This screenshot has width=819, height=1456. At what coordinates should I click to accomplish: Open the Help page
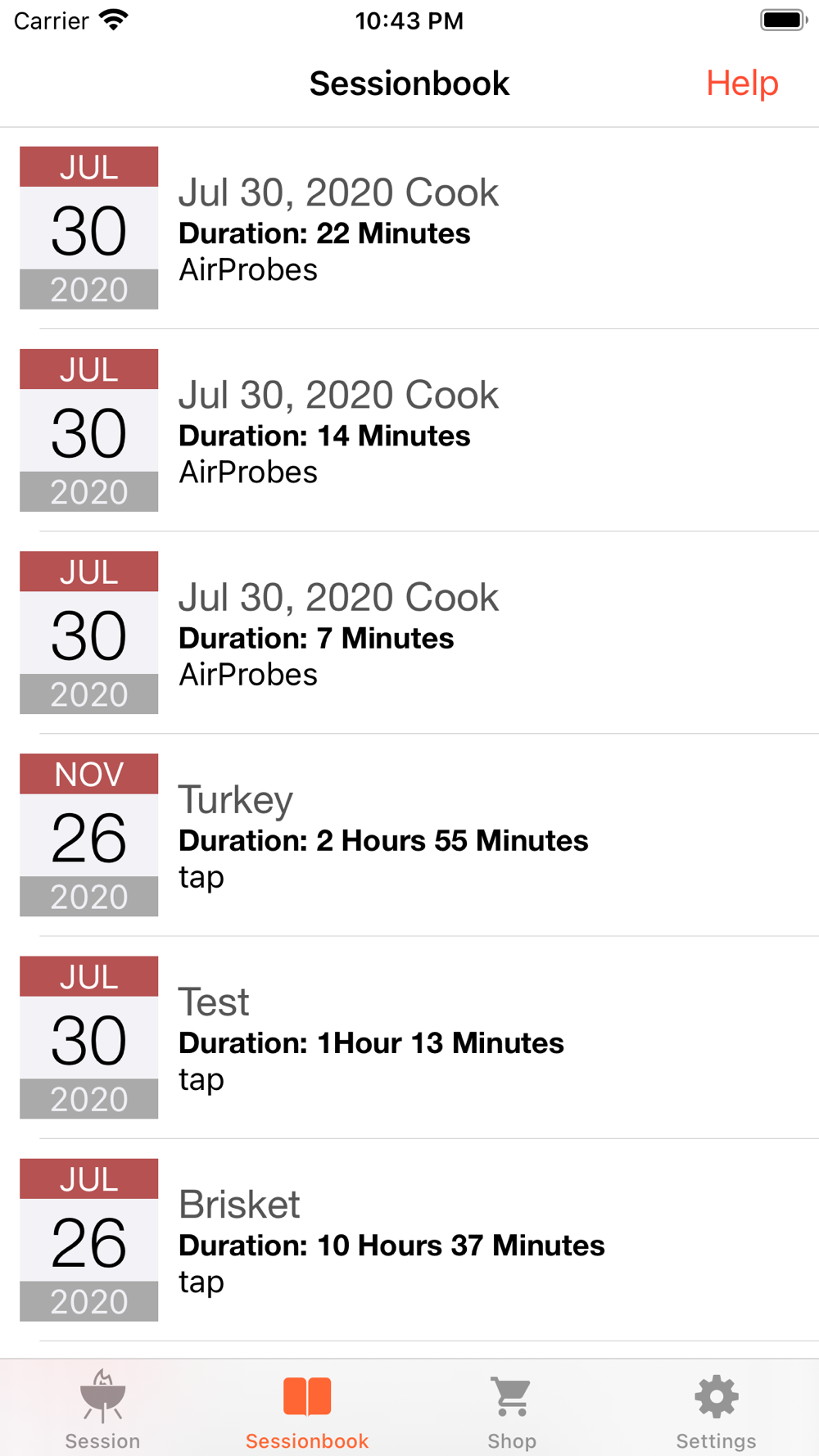tap(742, 84)
